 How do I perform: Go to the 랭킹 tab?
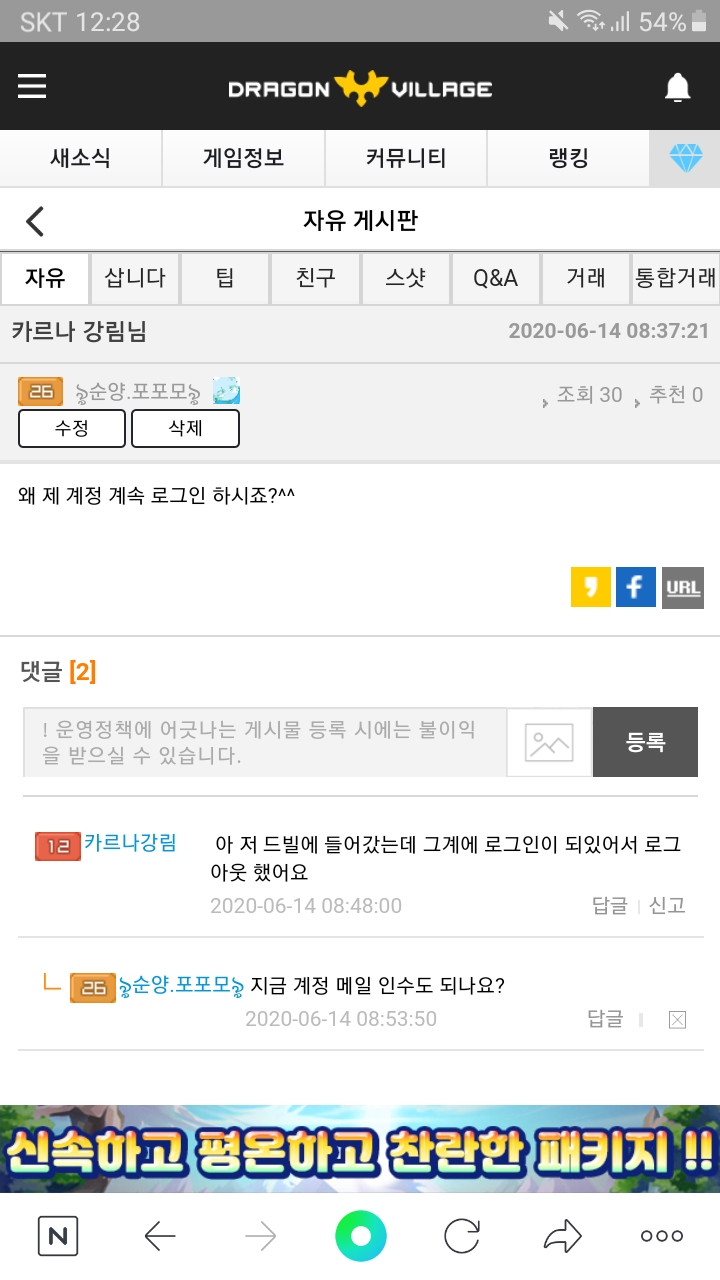567,158
